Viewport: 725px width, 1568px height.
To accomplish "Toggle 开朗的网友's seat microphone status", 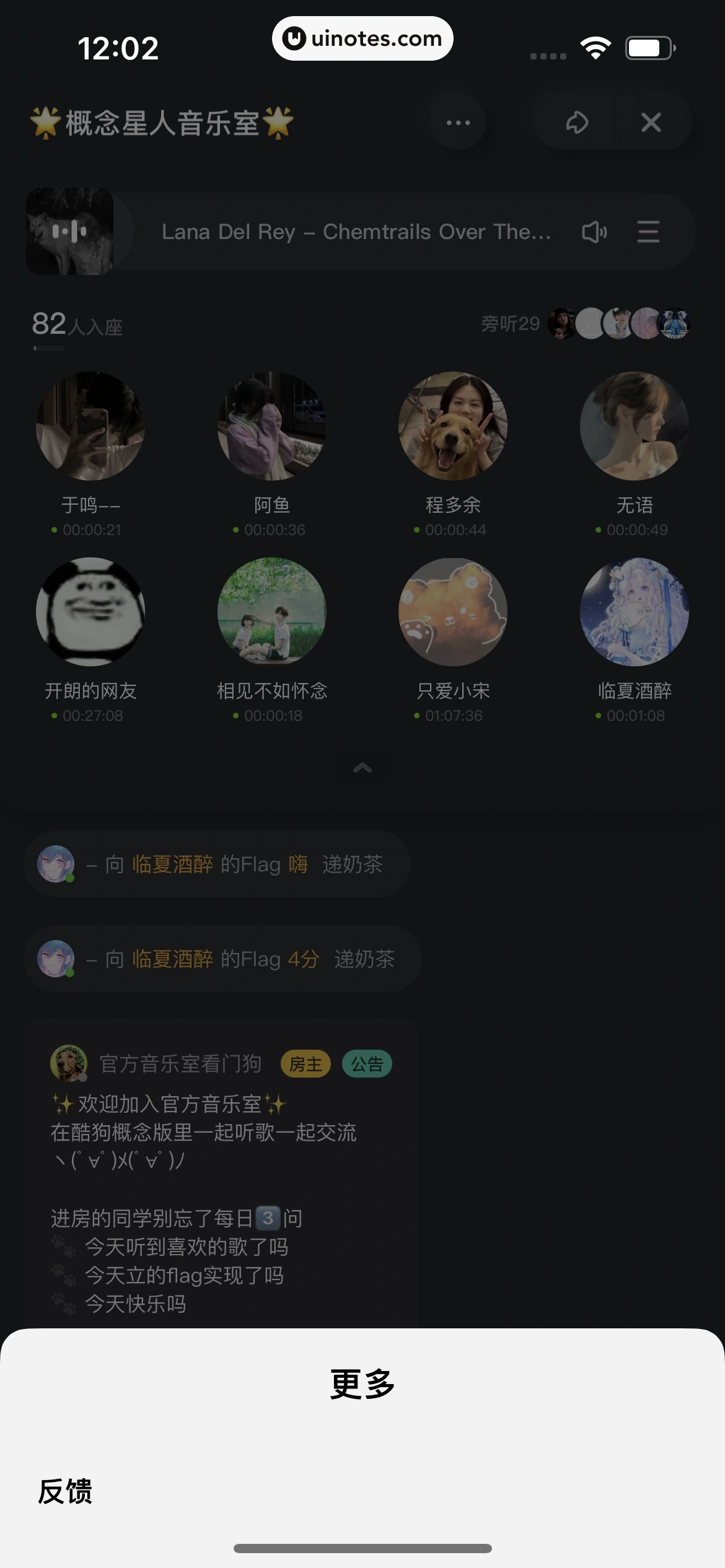I will [x=54, y=716].
